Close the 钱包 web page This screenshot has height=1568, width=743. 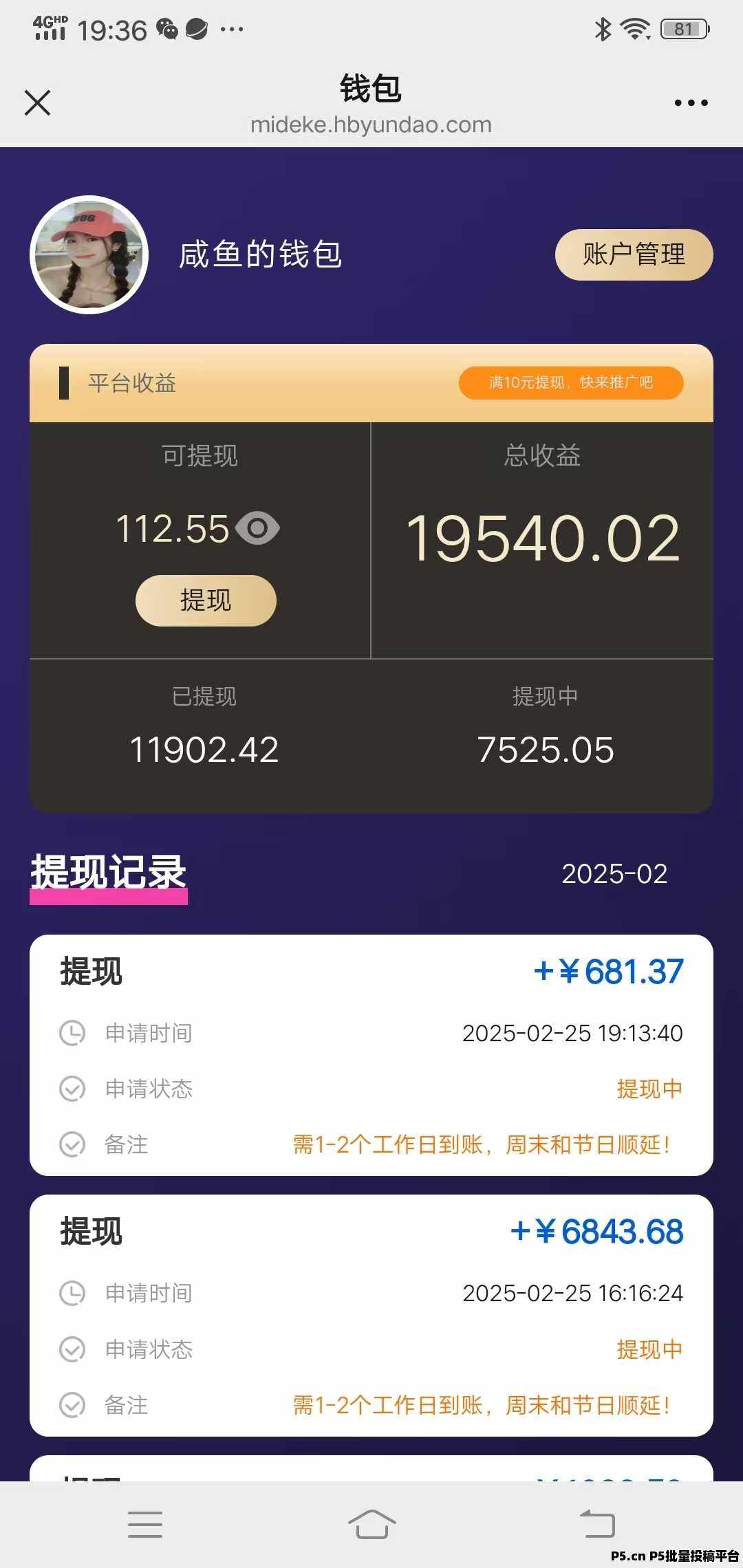coord(37,103)
